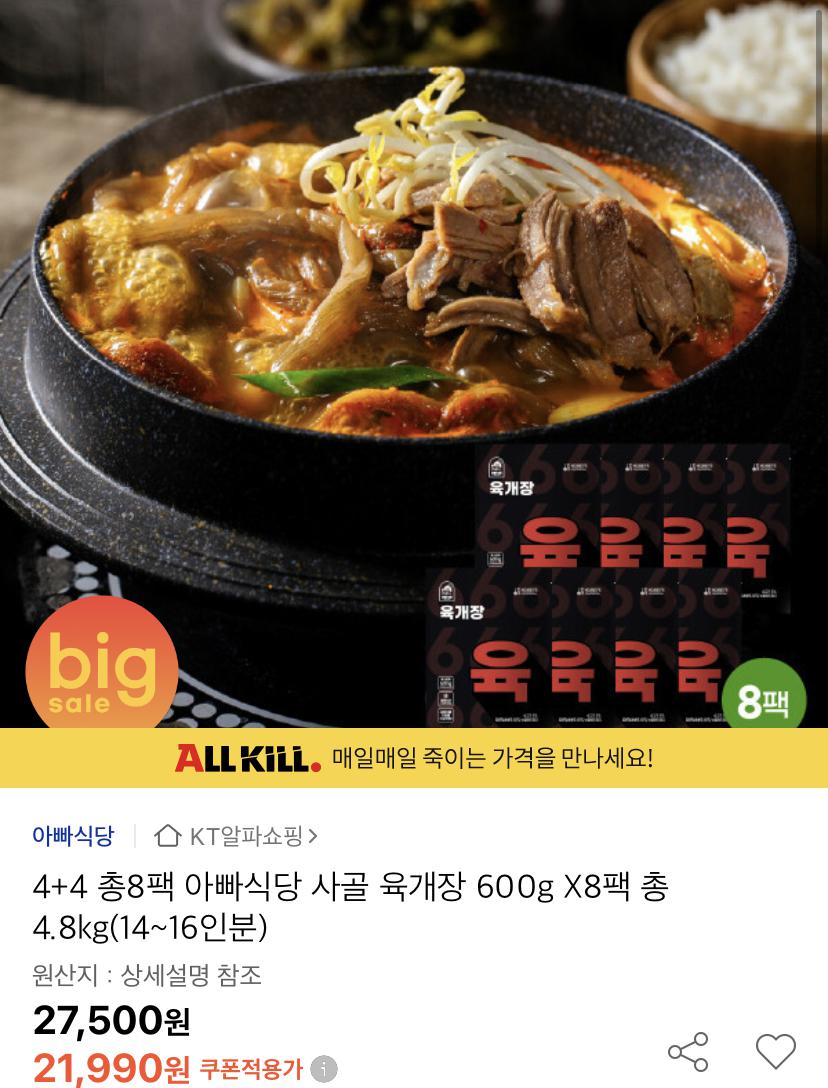View the 육개장 product image
The image size is (828, 1088).
point(414,360)
